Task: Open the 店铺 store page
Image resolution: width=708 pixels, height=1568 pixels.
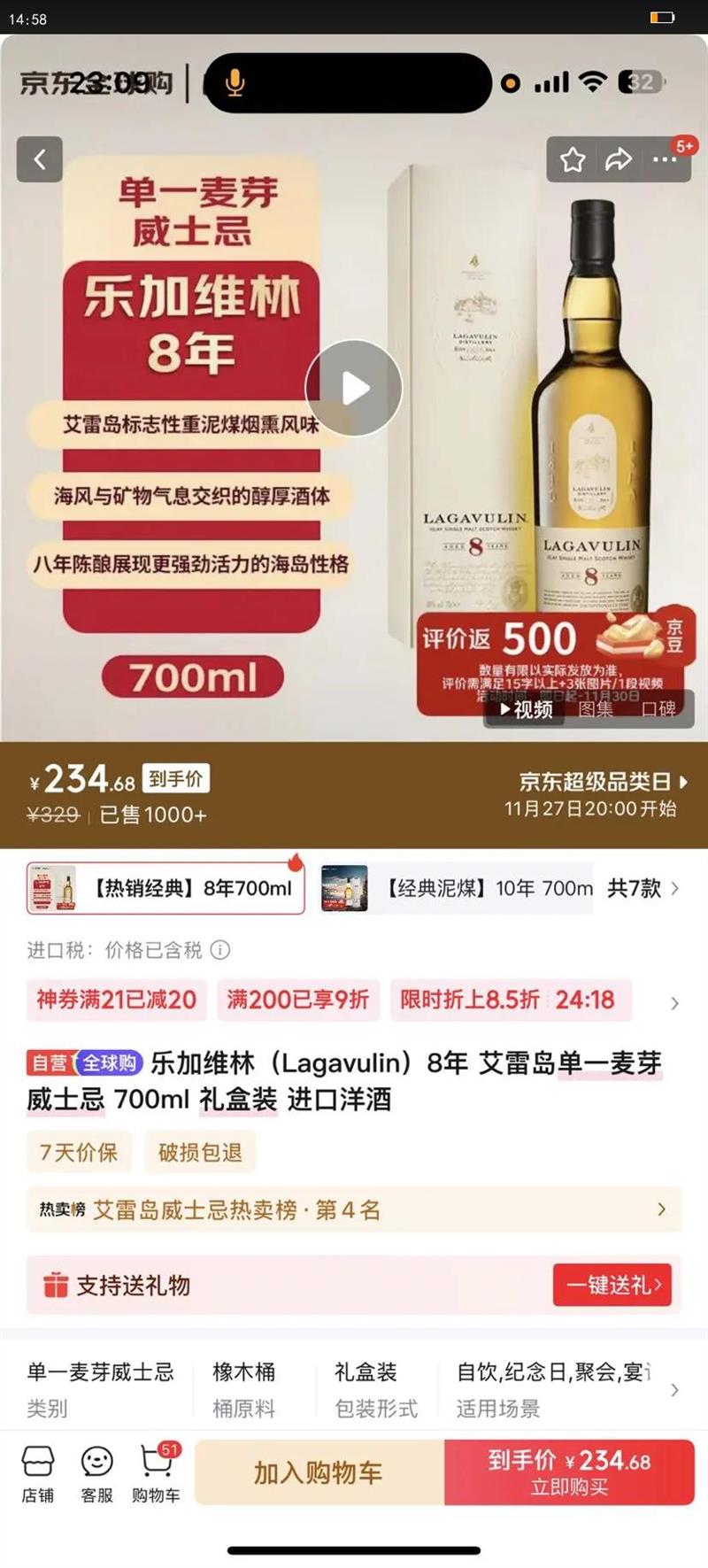Action: tap(37, 1471)
